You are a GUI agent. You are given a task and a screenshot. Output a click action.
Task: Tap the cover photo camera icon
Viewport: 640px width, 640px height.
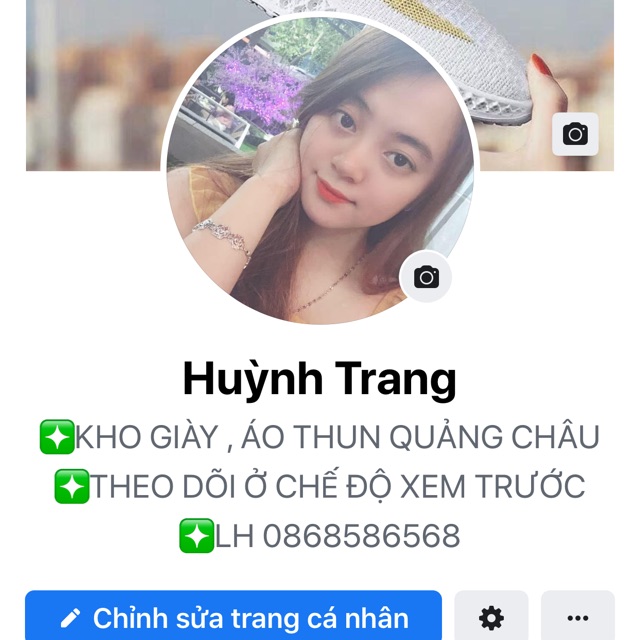575,134
